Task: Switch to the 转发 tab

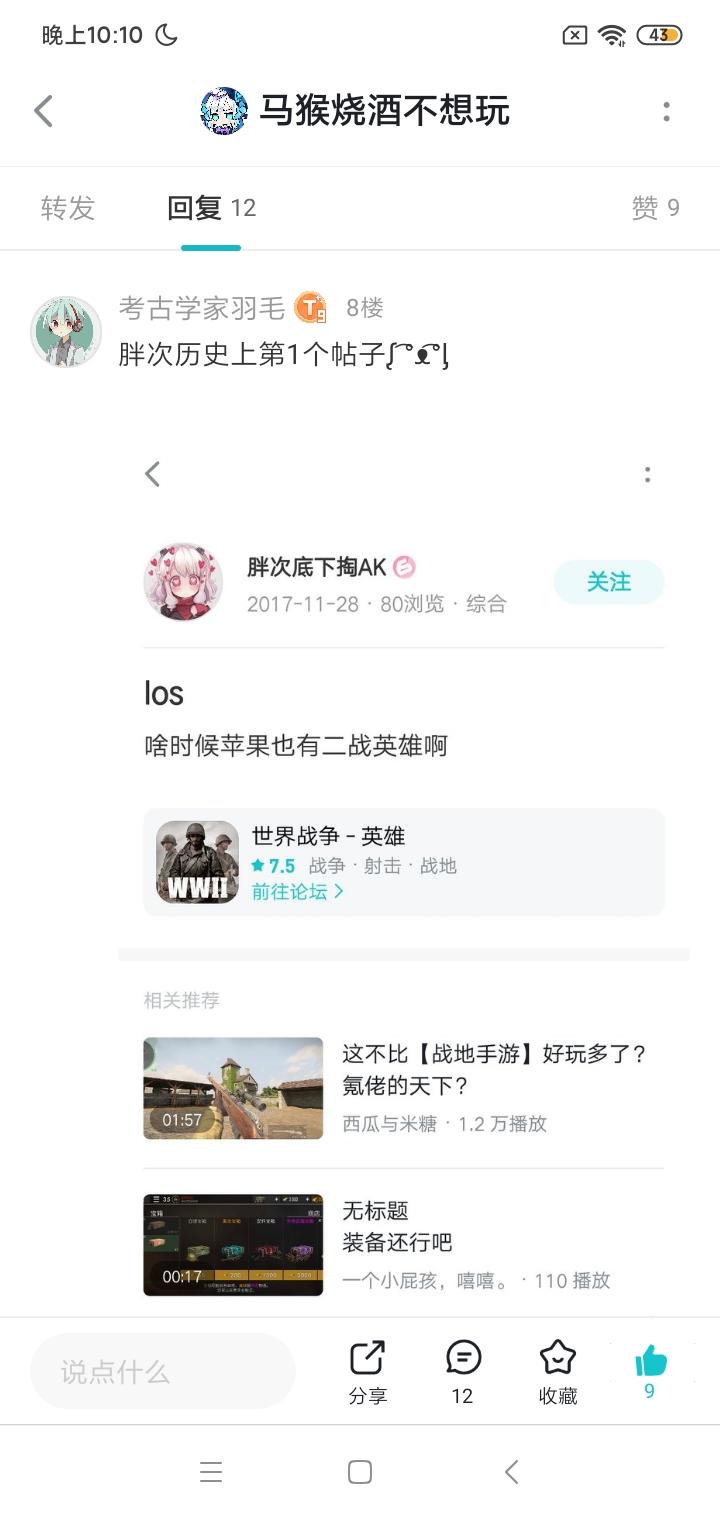Action: point(68,207)
